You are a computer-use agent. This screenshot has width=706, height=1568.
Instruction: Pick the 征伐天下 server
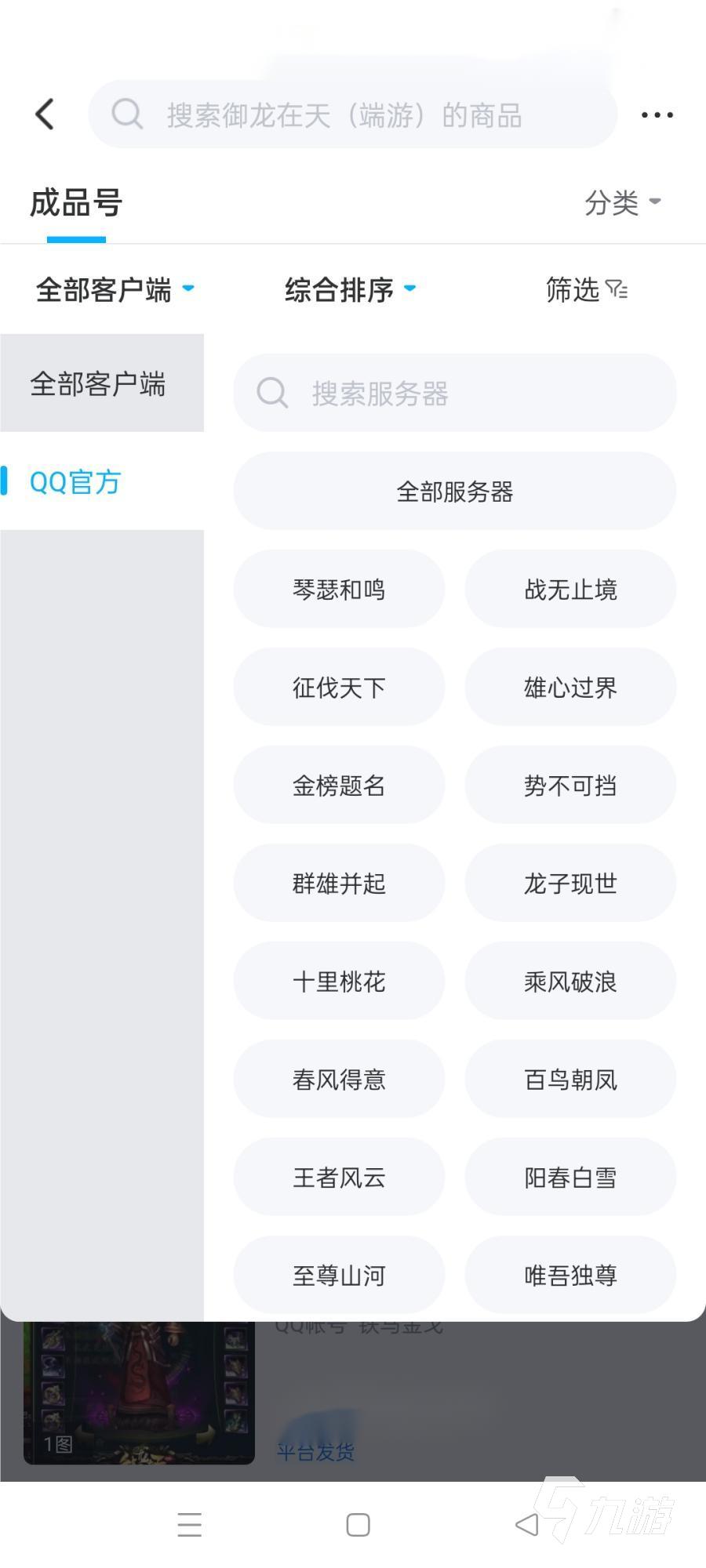point(339,688)
